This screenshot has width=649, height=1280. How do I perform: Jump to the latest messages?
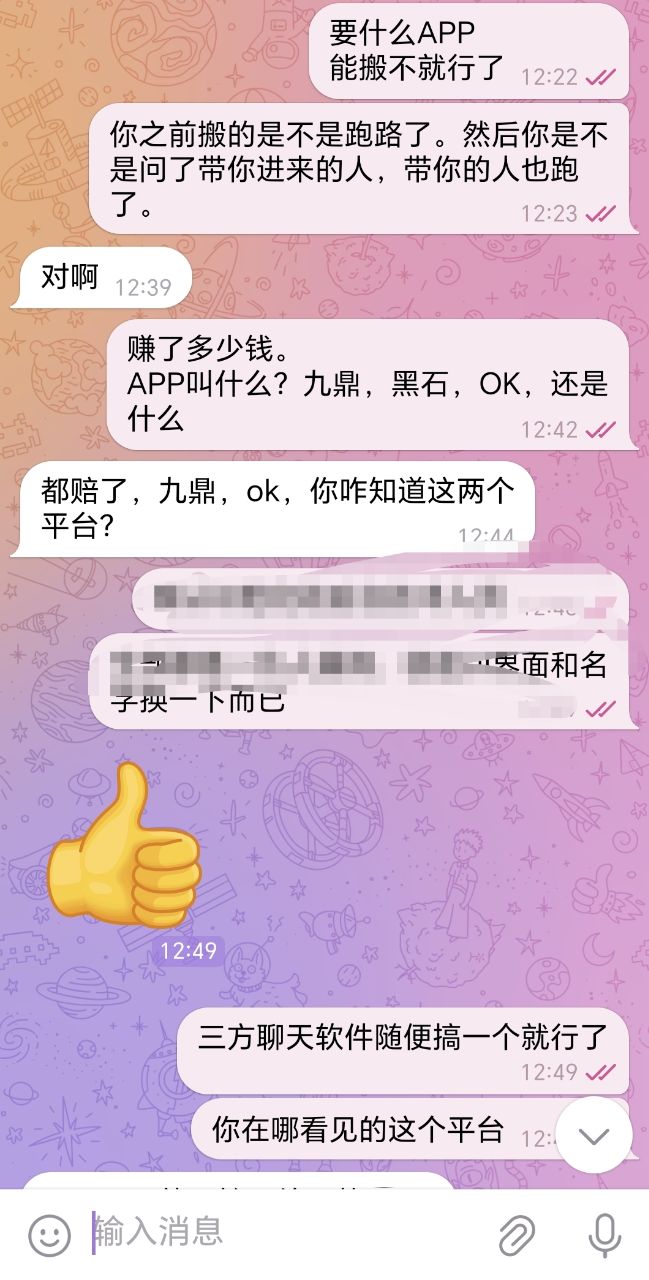[595, 1135]
